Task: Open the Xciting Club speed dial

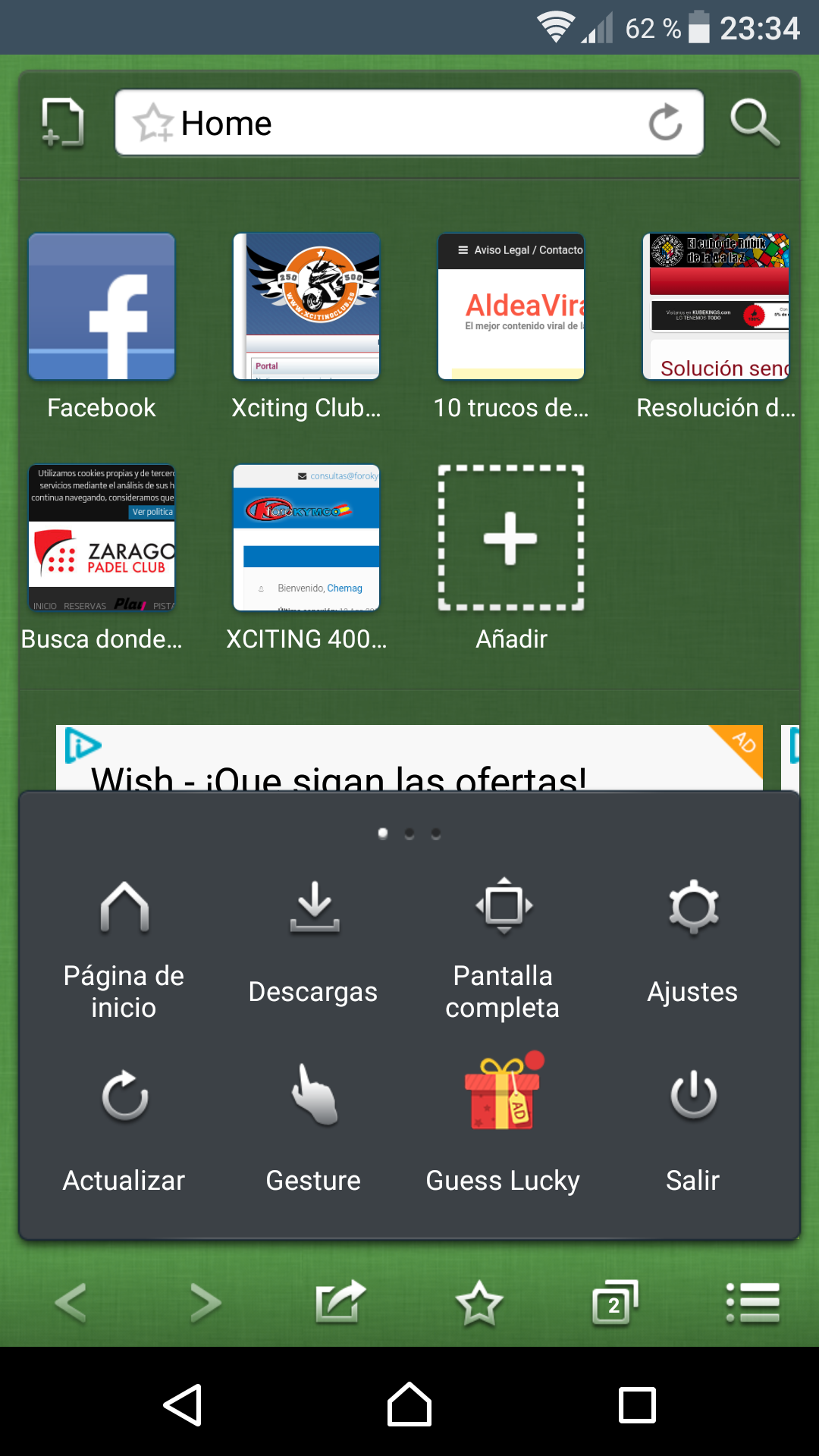Action: coord(306,306)
